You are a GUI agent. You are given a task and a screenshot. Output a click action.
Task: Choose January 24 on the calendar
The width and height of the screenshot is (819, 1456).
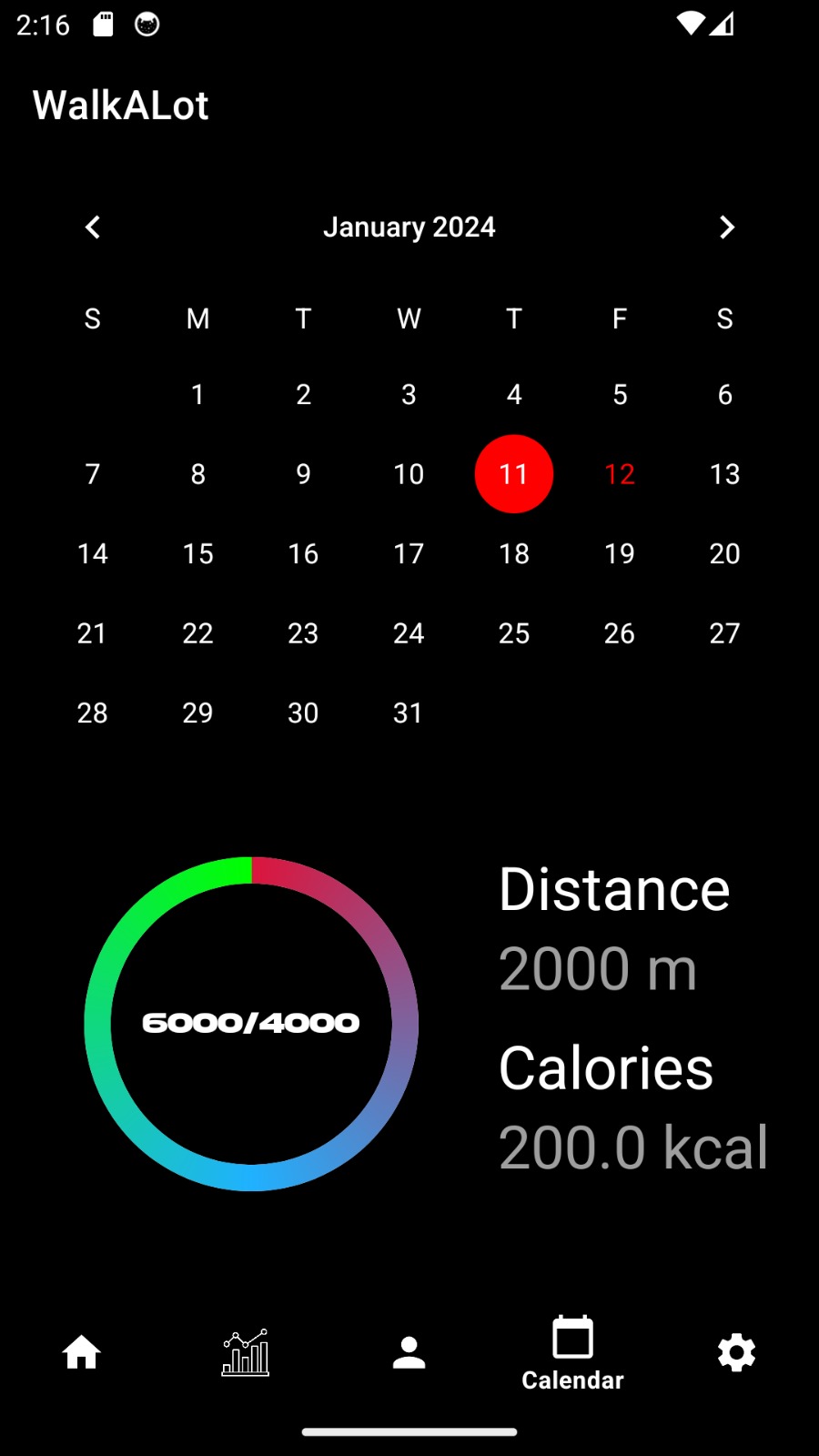[x=409, y=633]
